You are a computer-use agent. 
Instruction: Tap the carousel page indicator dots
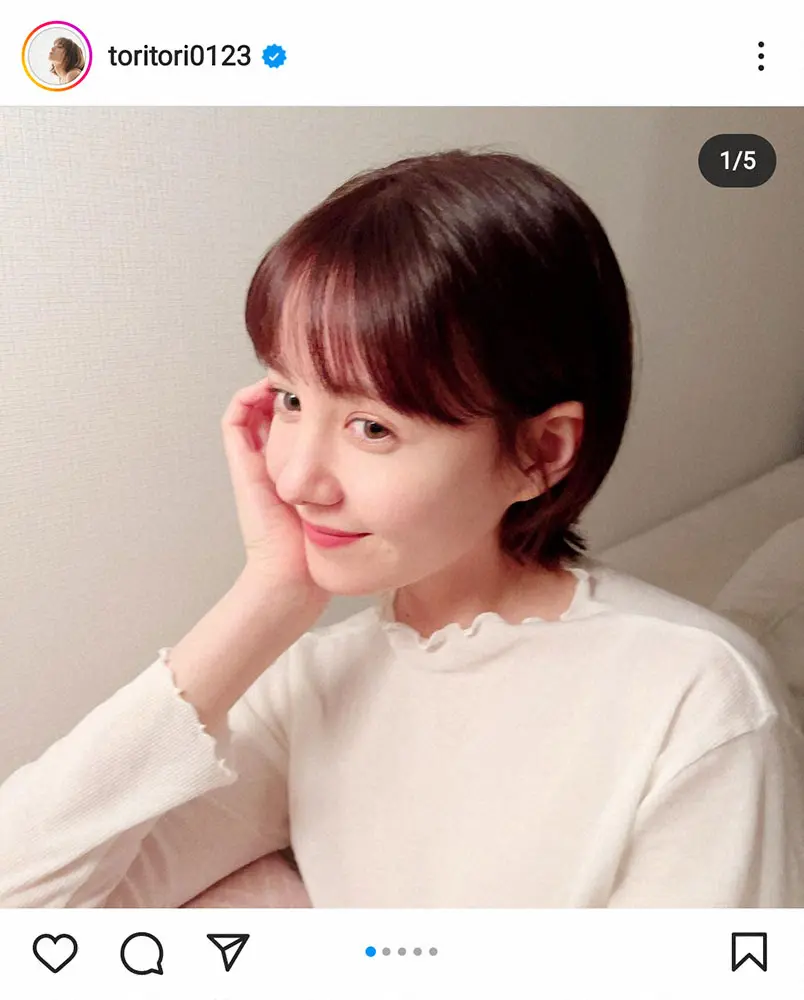402,952
